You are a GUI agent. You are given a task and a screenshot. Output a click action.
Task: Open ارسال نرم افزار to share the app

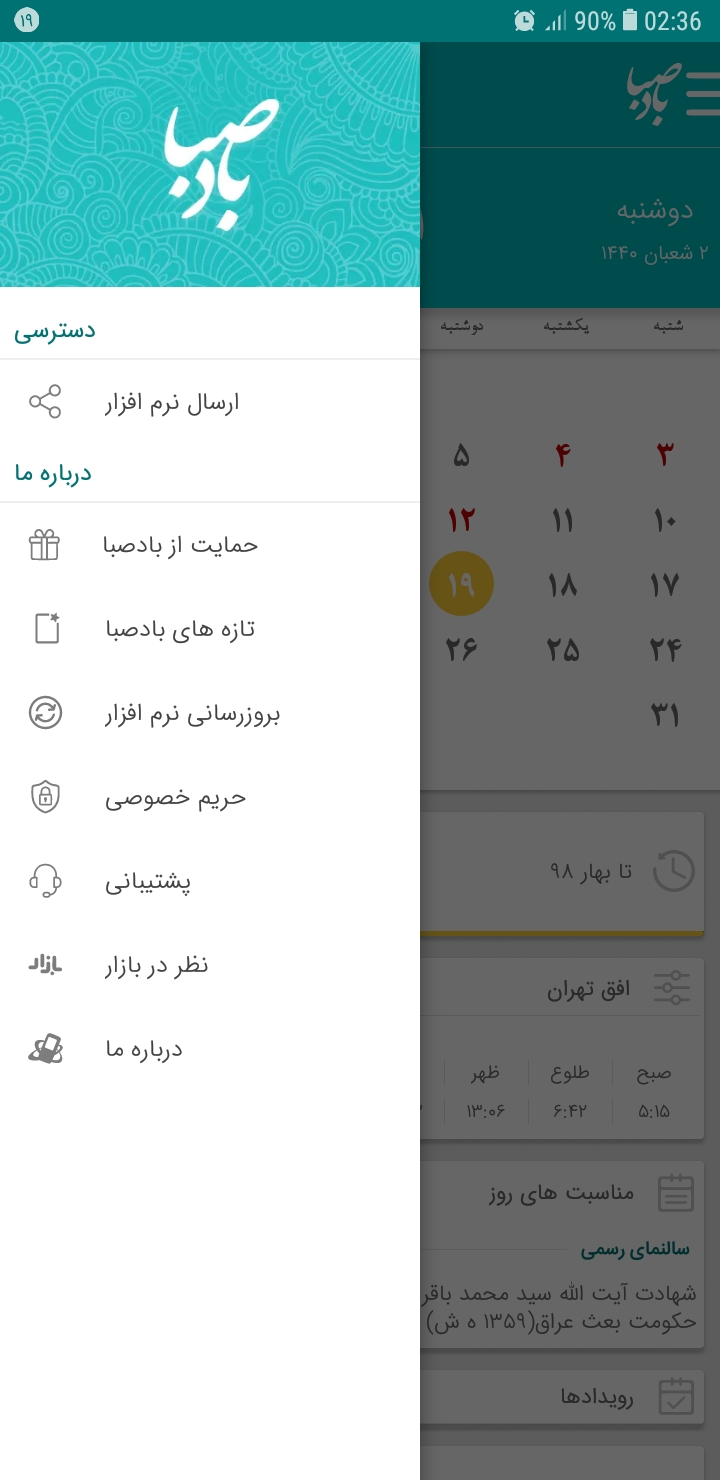210,403
